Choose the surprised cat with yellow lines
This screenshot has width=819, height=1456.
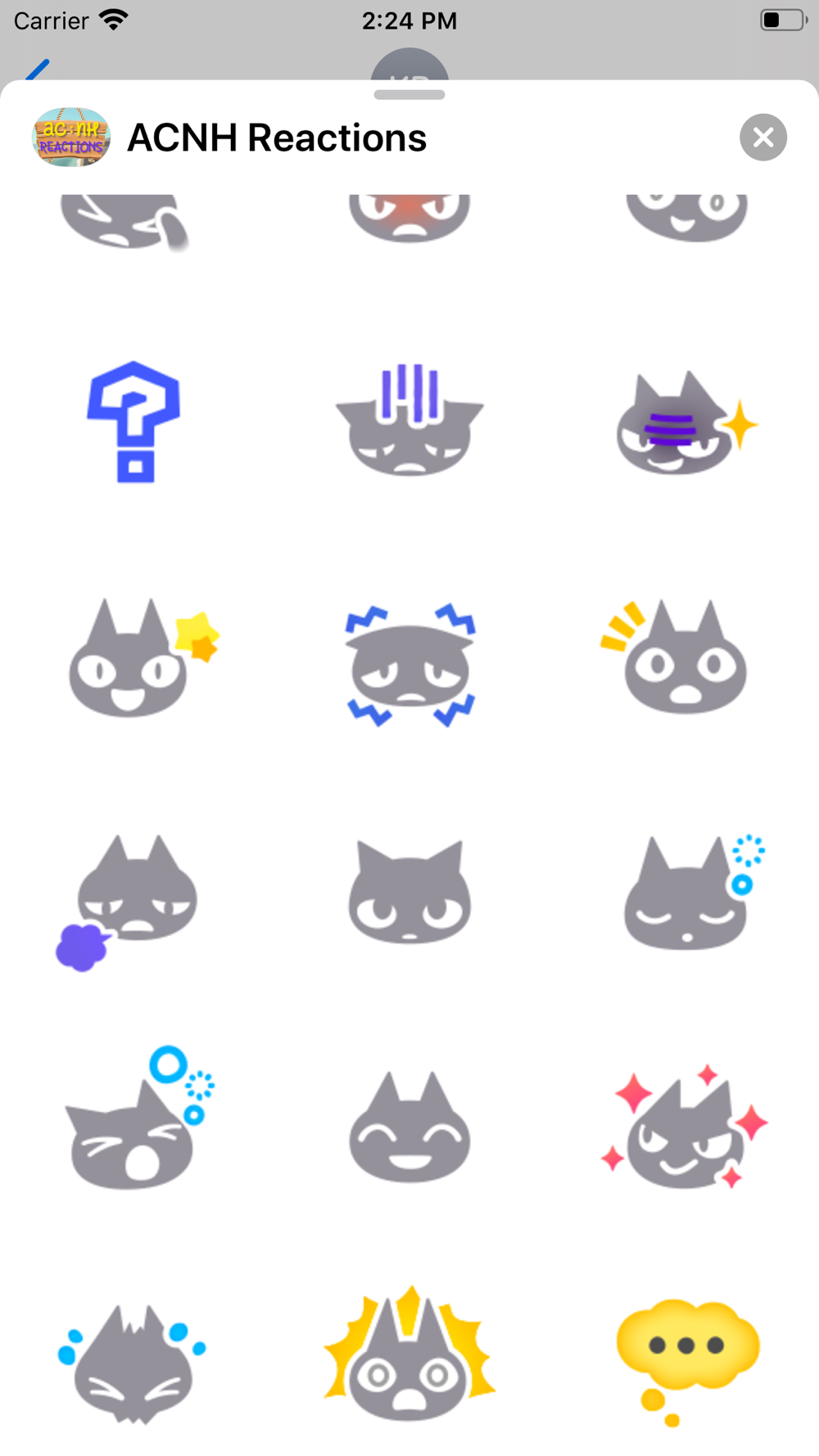pyautogui.click(x=674, y=657)
